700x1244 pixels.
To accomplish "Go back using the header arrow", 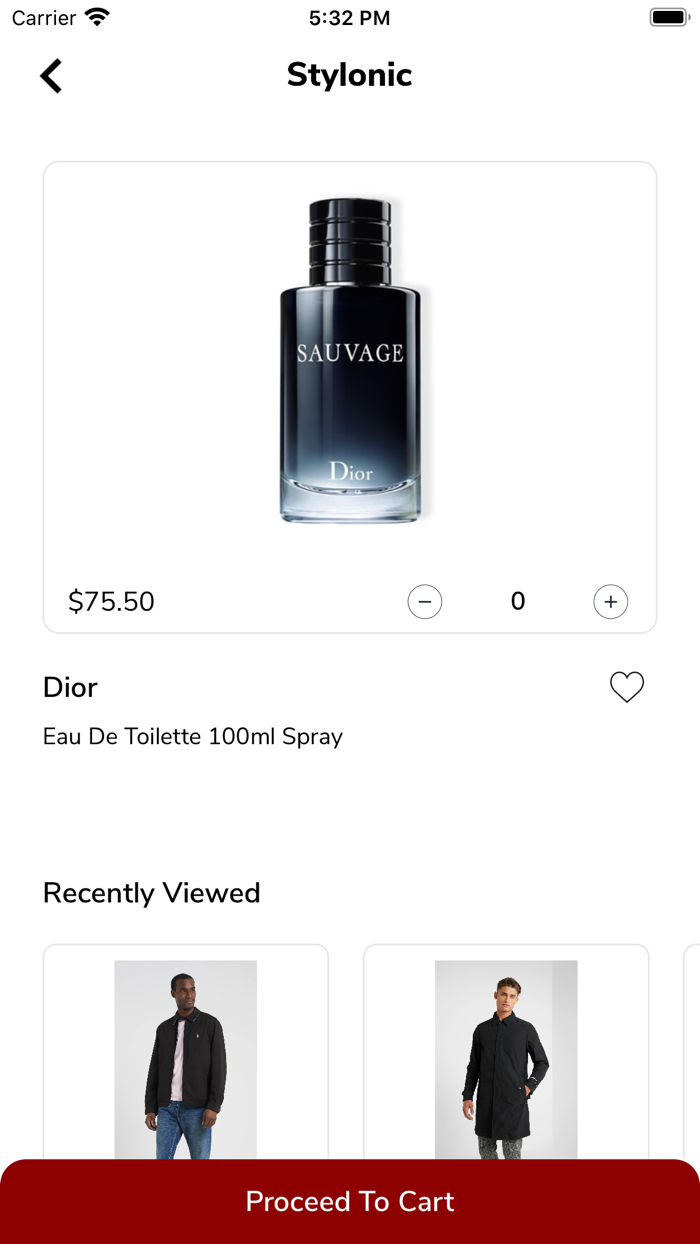I will click(51, 76).
